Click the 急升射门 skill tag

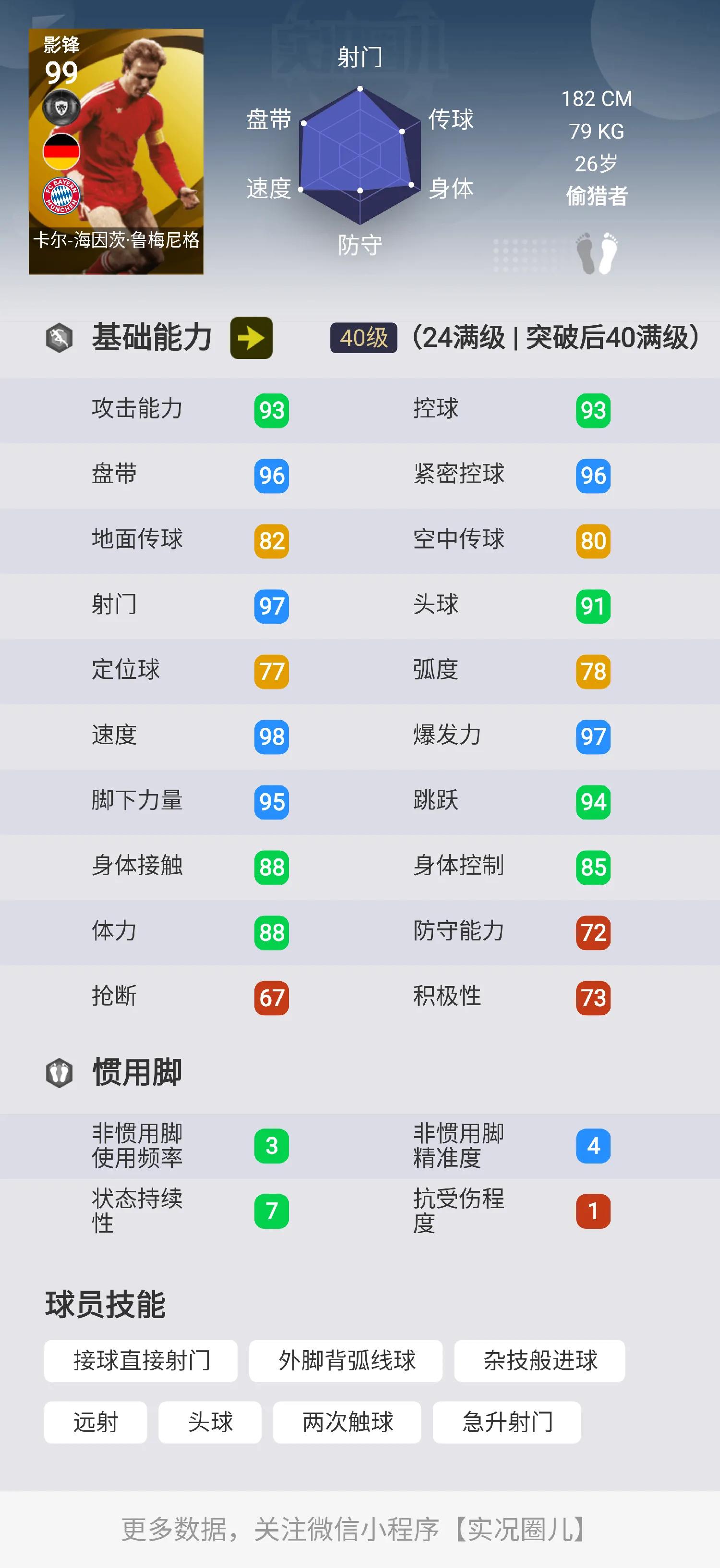(x=507, y=1423)
